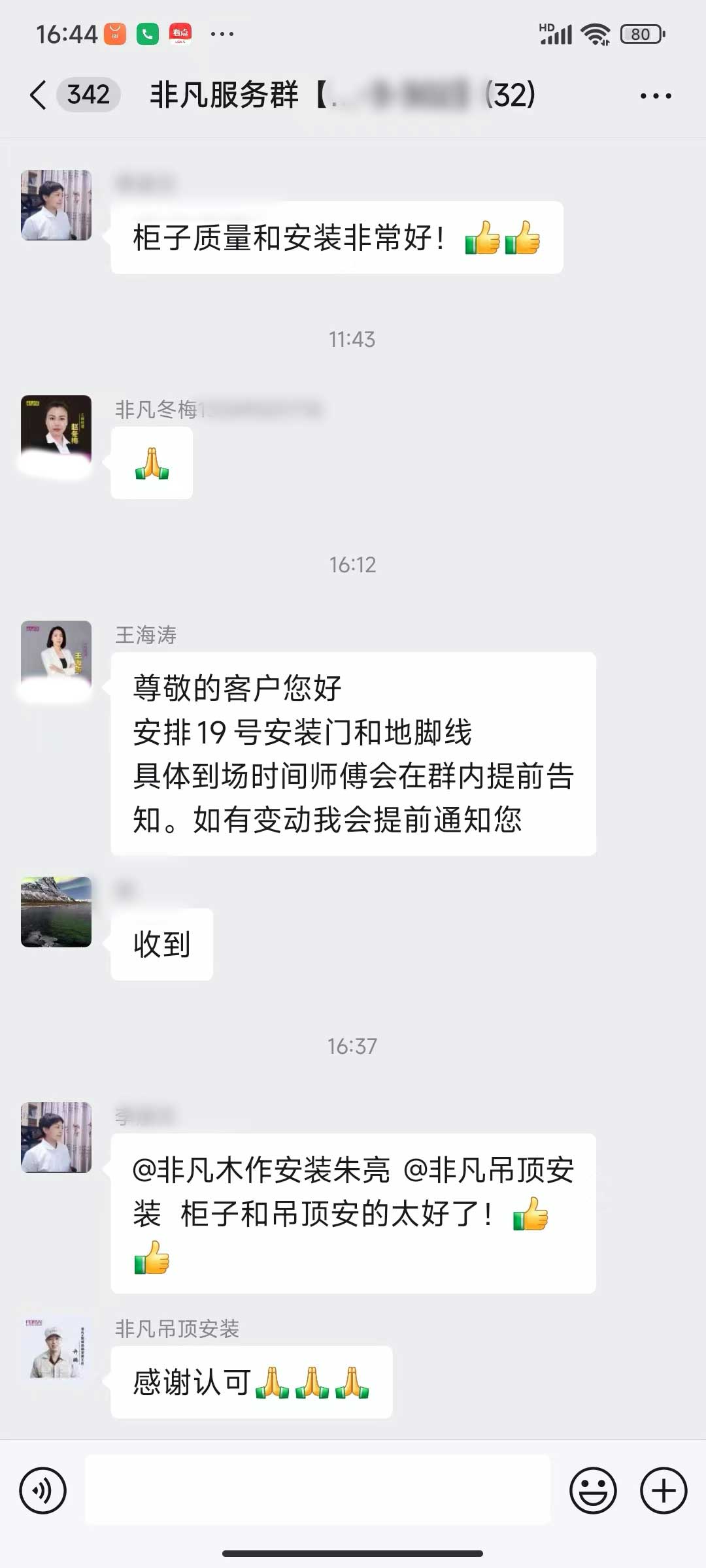Switch to voice message input
The height and width of the screenshot is (1568, 706).
pos(43,1490)
